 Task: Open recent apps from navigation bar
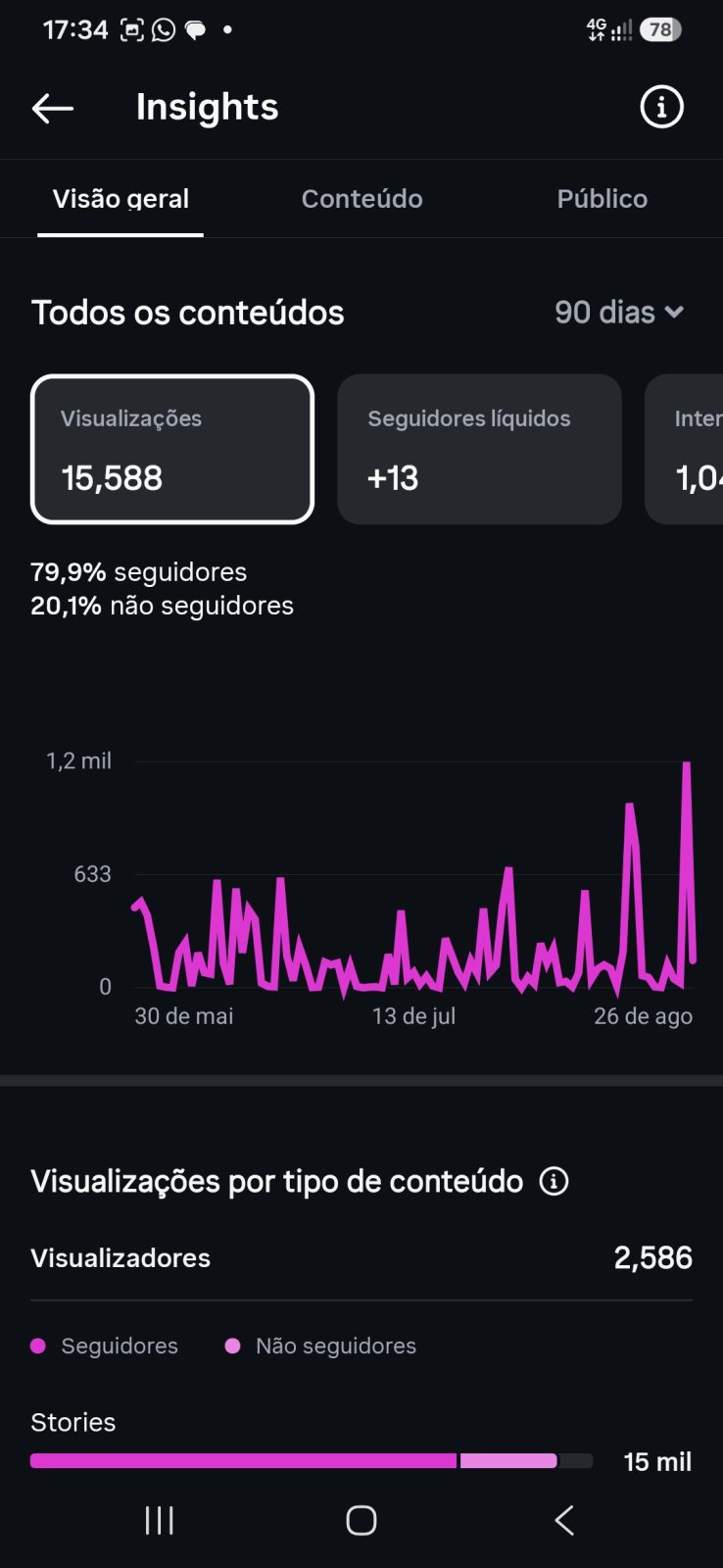click(159, 1520)
